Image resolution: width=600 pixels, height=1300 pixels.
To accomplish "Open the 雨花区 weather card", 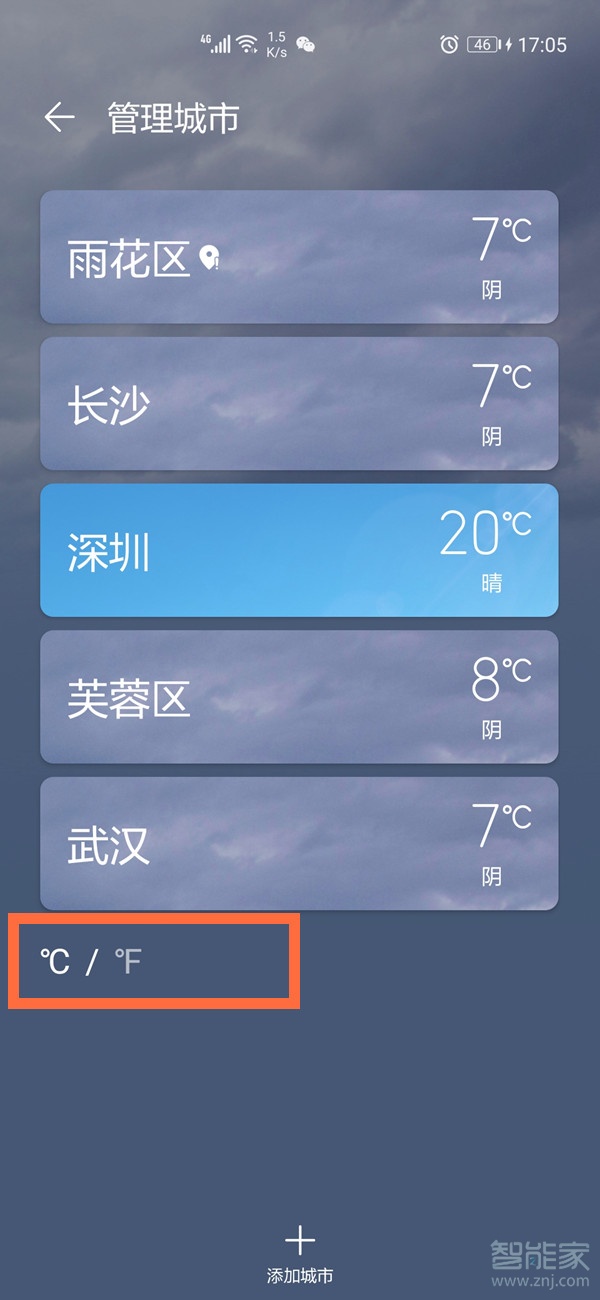I will (299, 257).
